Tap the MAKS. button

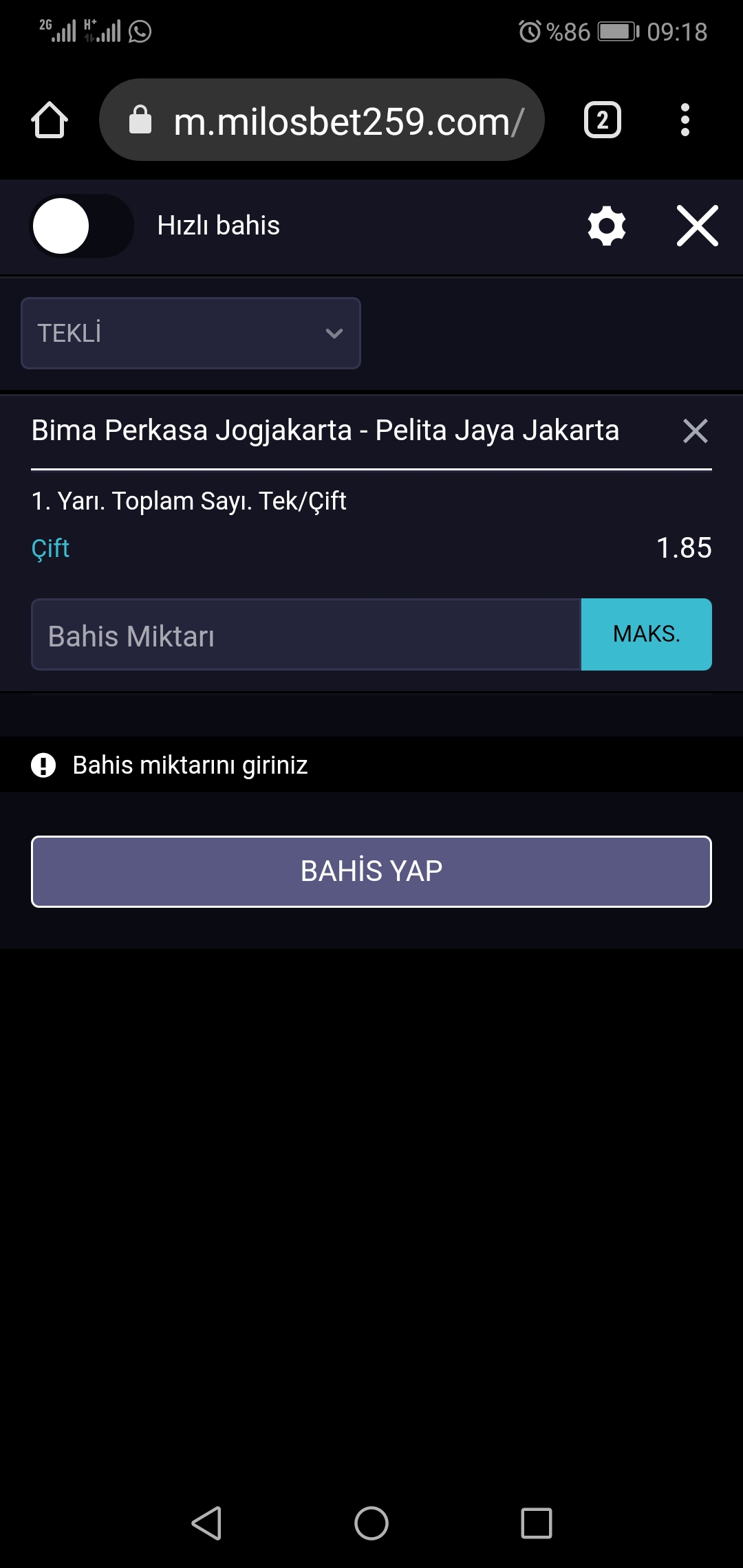[647, 635]
